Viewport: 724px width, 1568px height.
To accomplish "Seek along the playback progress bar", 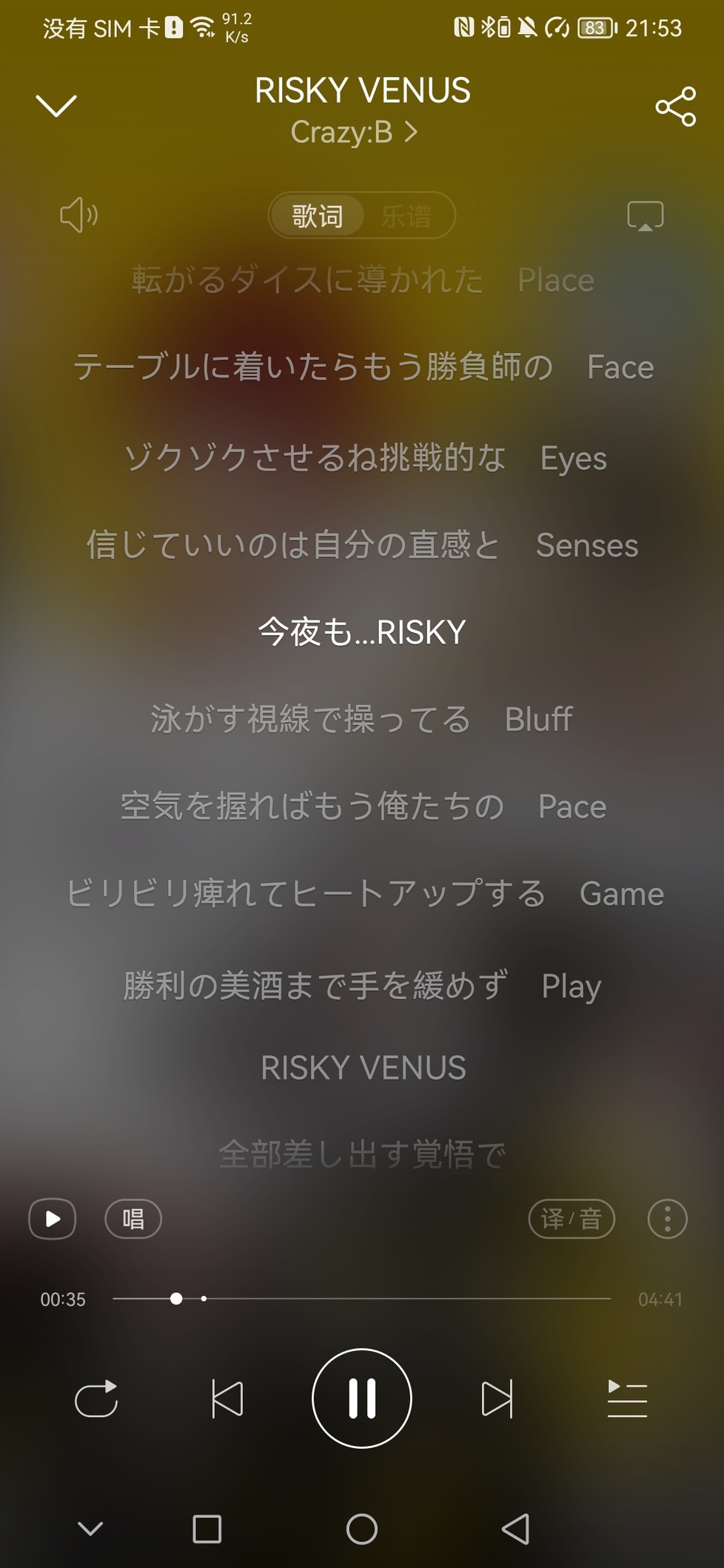I will click(x=361, y=1299).
